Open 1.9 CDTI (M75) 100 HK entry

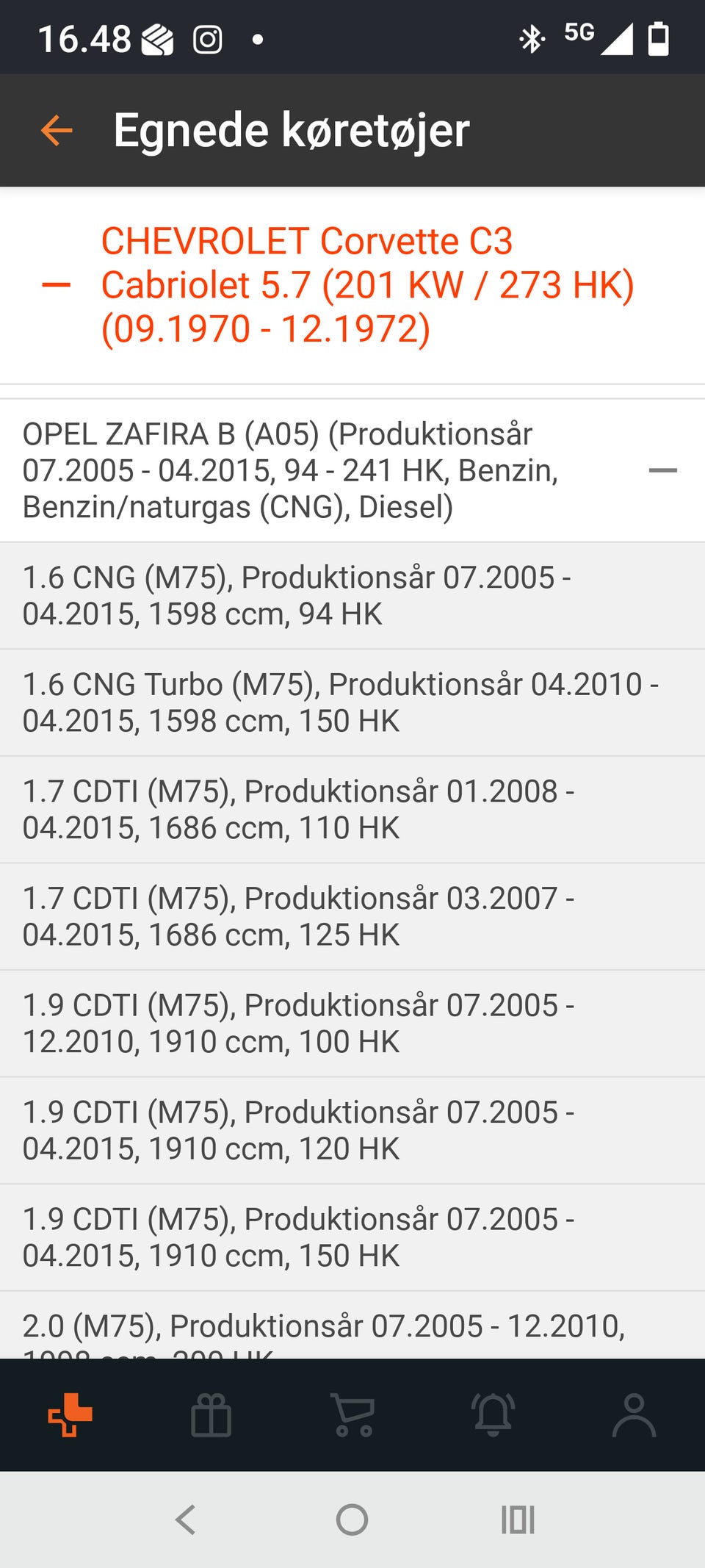pos(352,1024)
